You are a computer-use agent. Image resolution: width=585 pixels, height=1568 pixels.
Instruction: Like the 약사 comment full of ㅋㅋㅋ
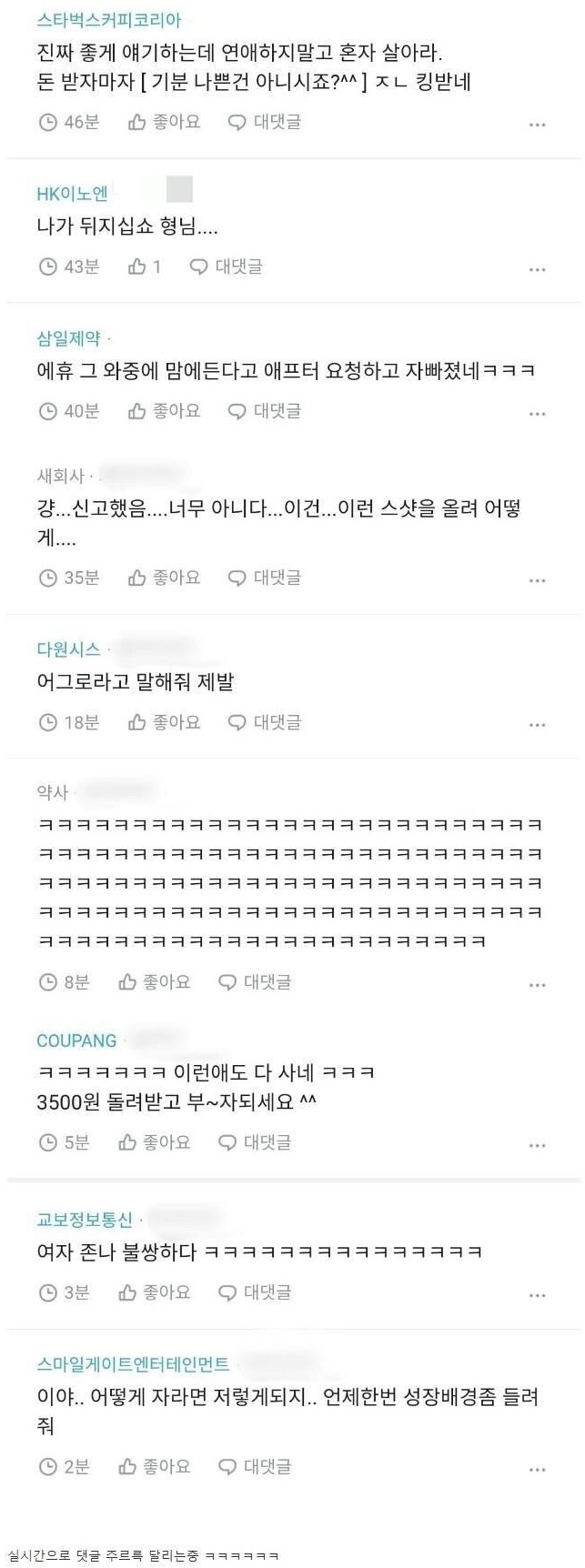click(155, 982)
